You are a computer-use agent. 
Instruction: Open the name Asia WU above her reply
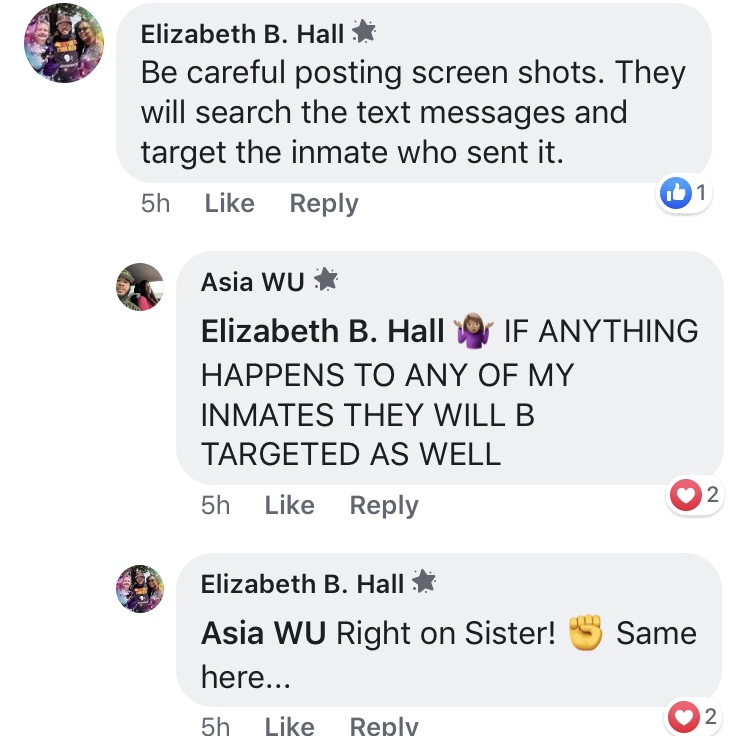click(x=252, y=282)
